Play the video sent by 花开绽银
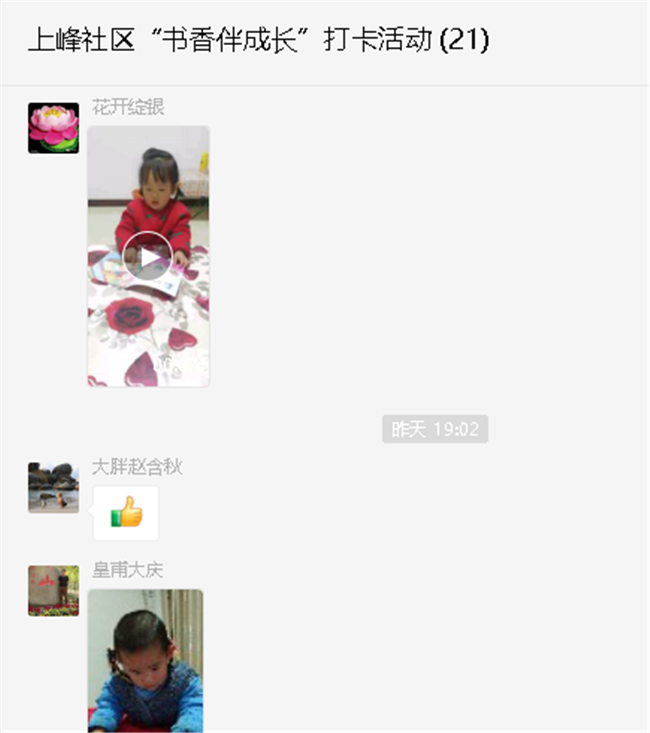Viewport: 650px width, 733px height. [x=148, y=257]
